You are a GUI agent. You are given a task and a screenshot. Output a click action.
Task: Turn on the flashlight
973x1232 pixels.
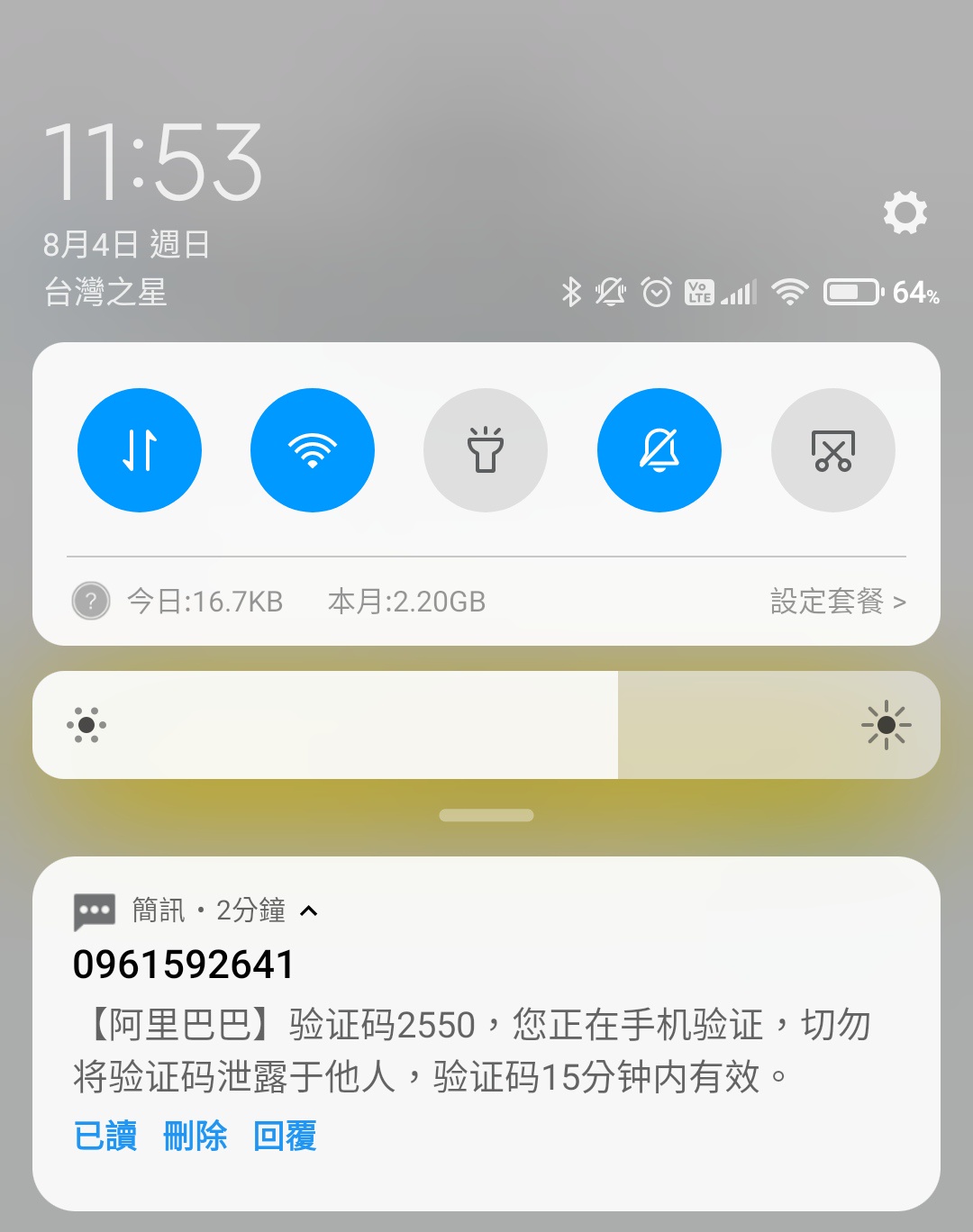[486, 450]
